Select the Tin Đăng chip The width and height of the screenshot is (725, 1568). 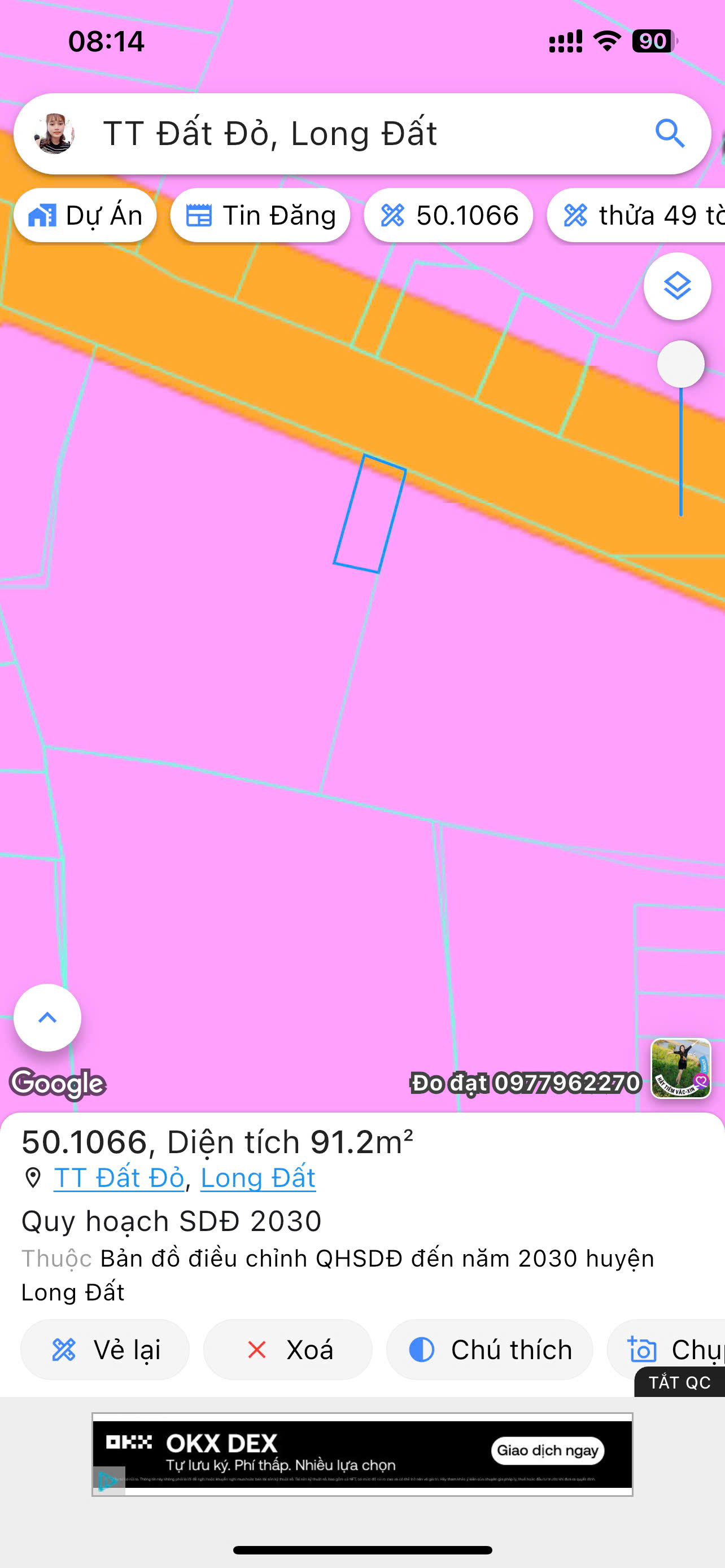tap(260, 216)
